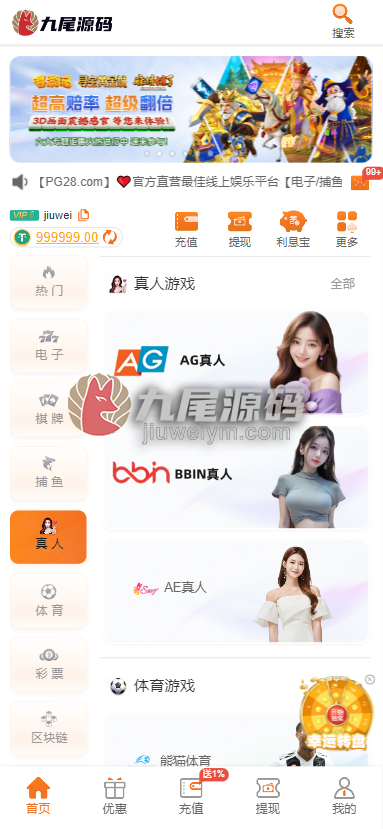Open the 区块链 category
Image resolution: width=383 pixels, height=829 pixels.
point(49,729)
